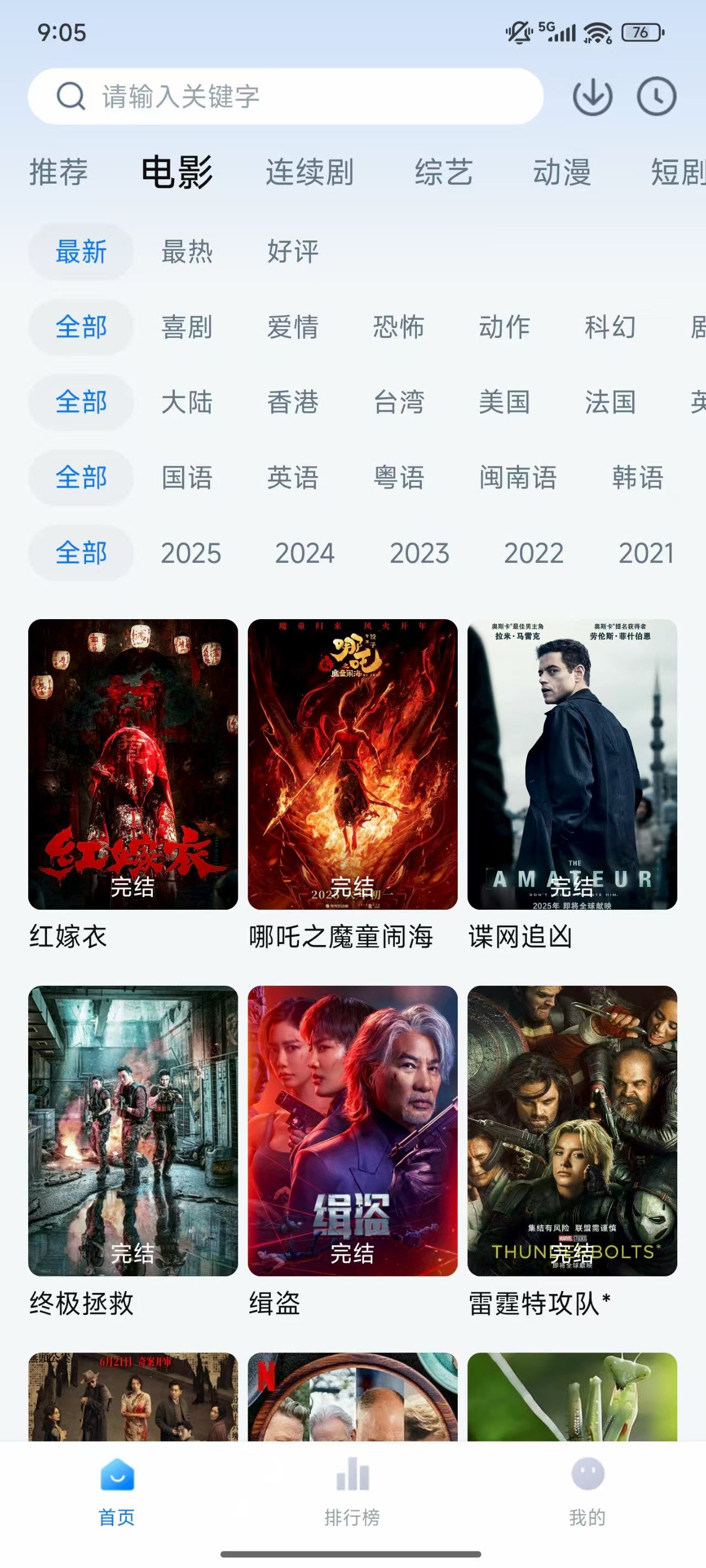Switch to the 综艺 tab
The width and height of the screenshot is (706, 1568).
click(x=443, y=172)
